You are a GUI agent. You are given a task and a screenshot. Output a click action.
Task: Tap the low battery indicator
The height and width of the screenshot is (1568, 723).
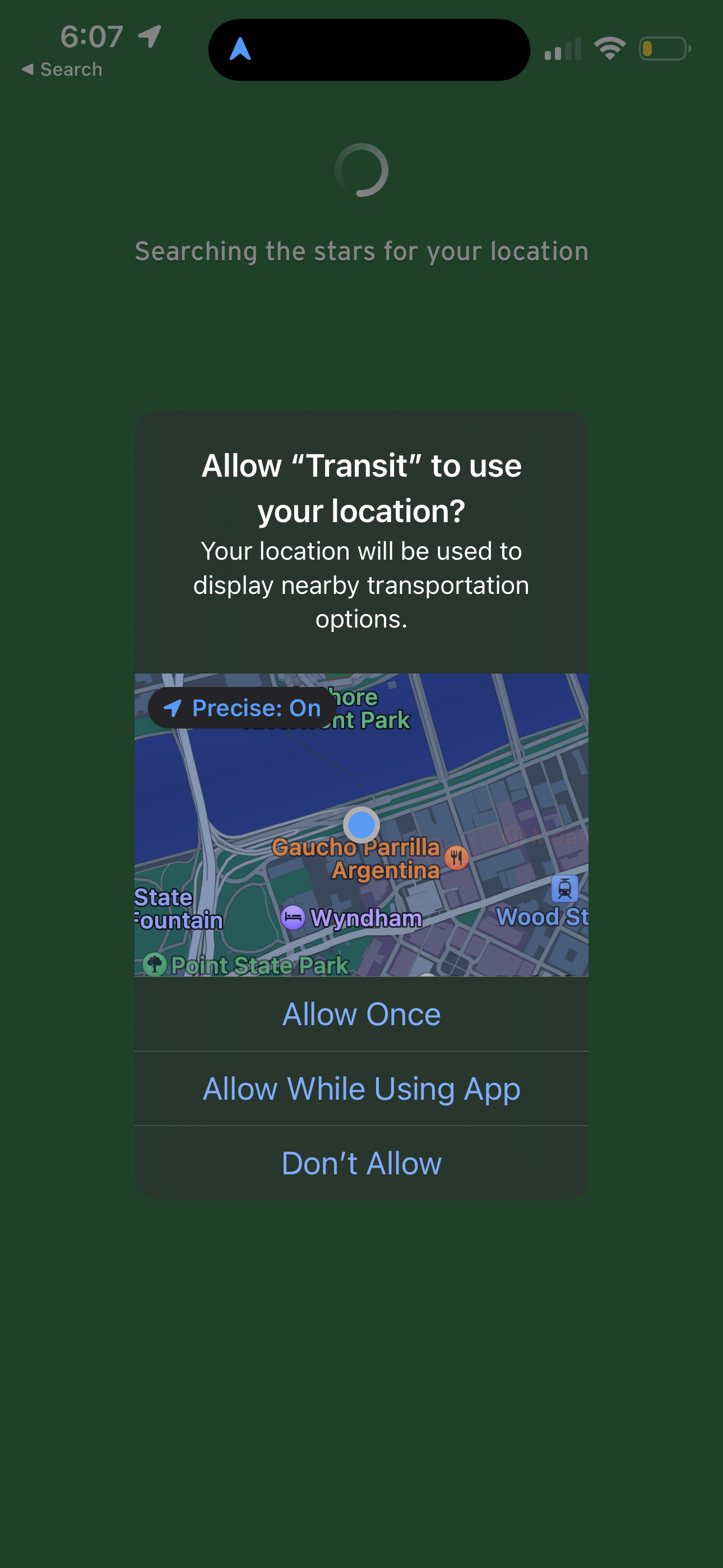tap(665, 48)
